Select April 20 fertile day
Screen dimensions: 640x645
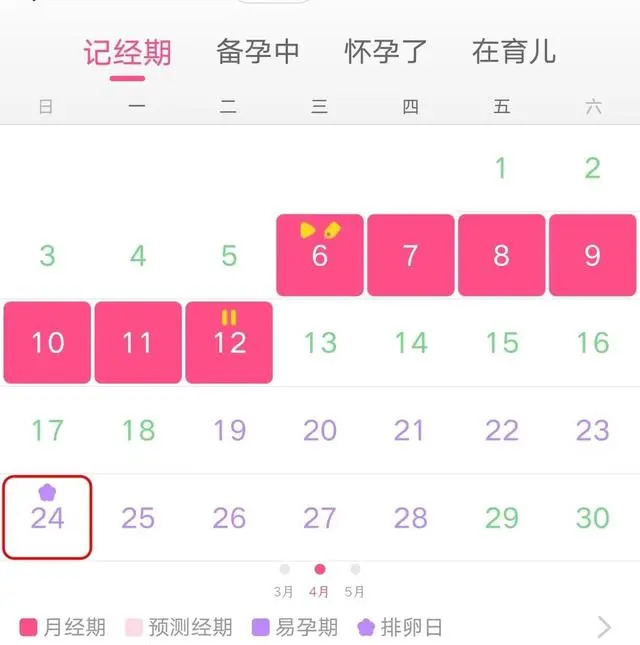tap(320, 430)
